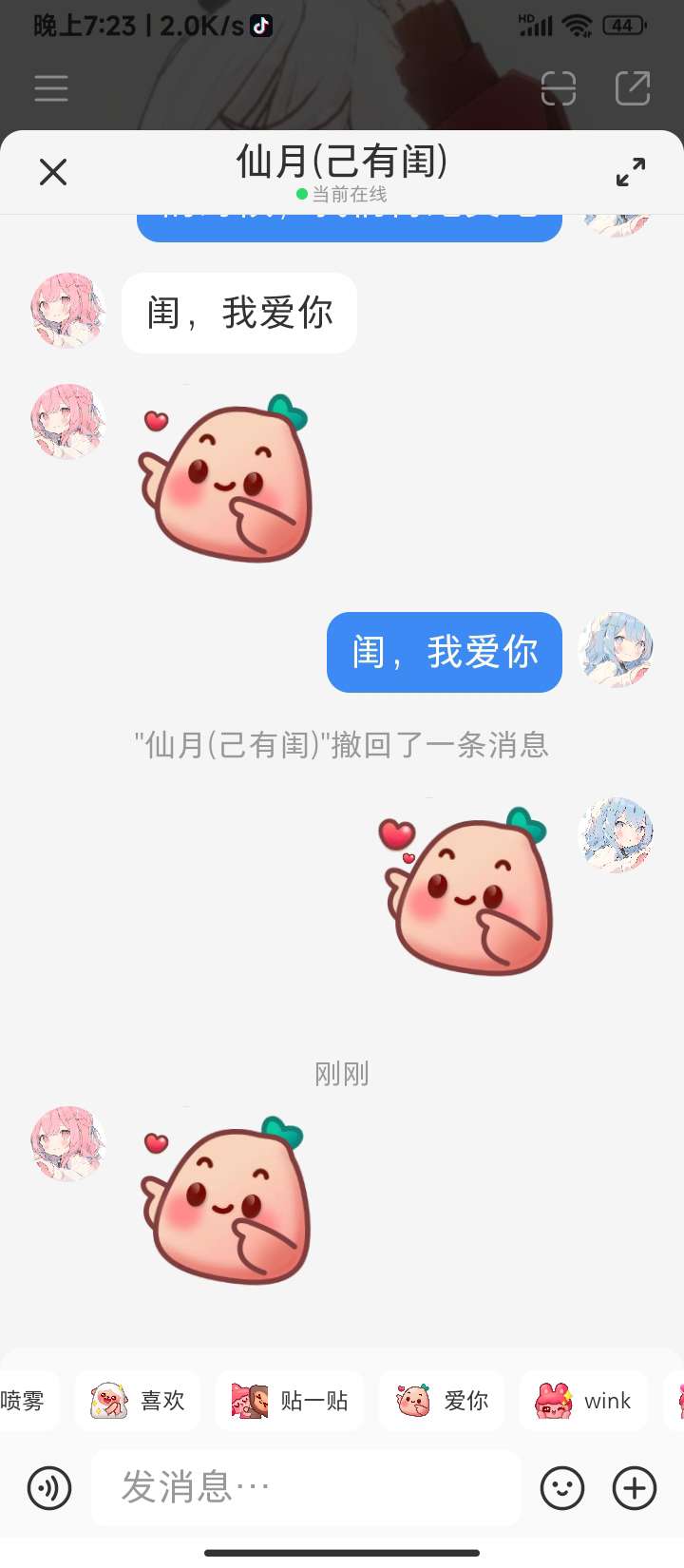Image resolution: width=684 pixels, height=1568 pixels.
Task: Send the 爱你 sticker suggestion
Action: (442, 1401)
